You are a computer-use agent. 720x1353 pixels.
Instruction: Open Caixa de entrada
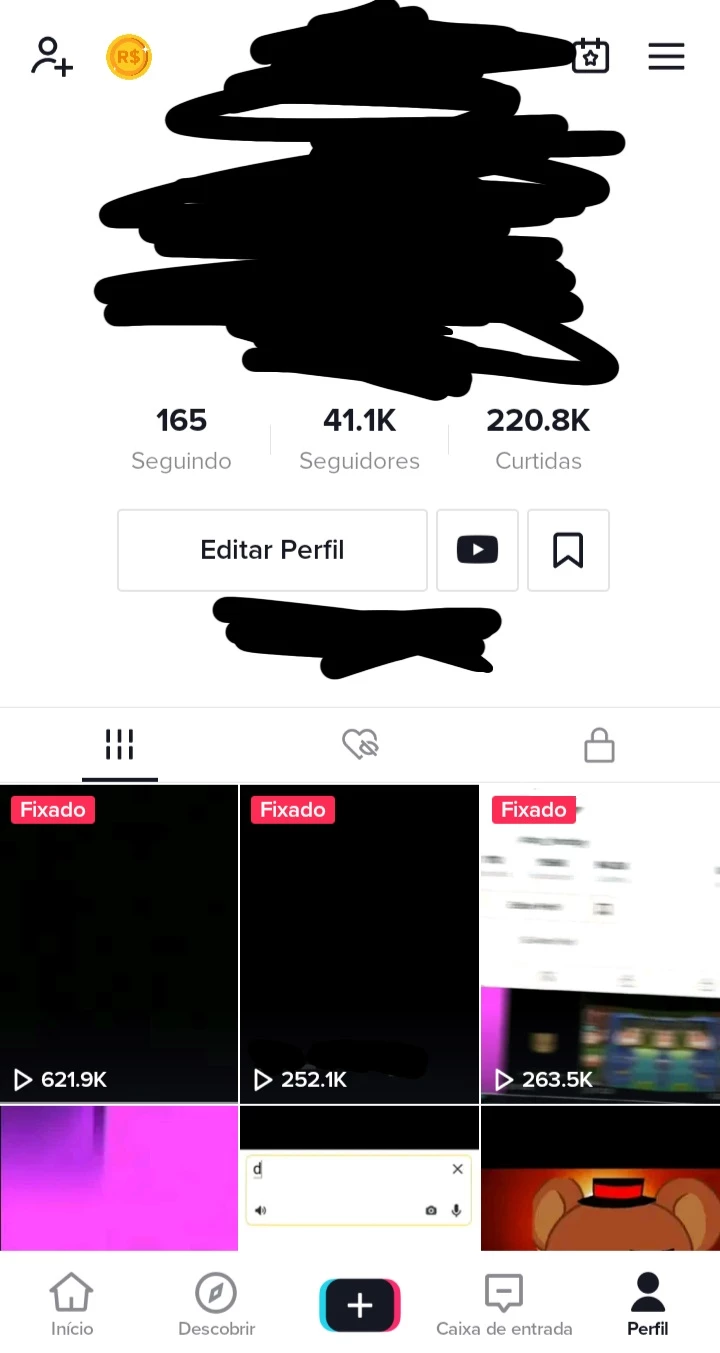[x=504, y=1305]
